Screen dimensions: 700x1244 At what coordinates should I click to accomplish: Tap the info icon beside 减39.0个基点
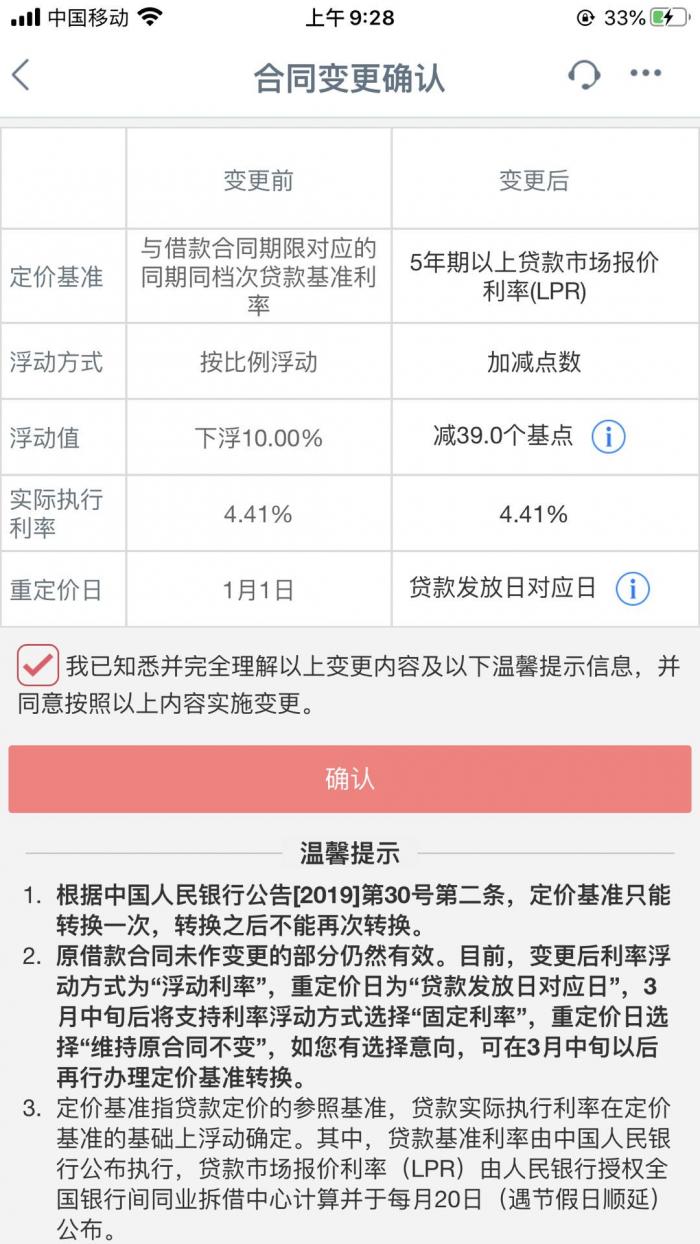608,437
